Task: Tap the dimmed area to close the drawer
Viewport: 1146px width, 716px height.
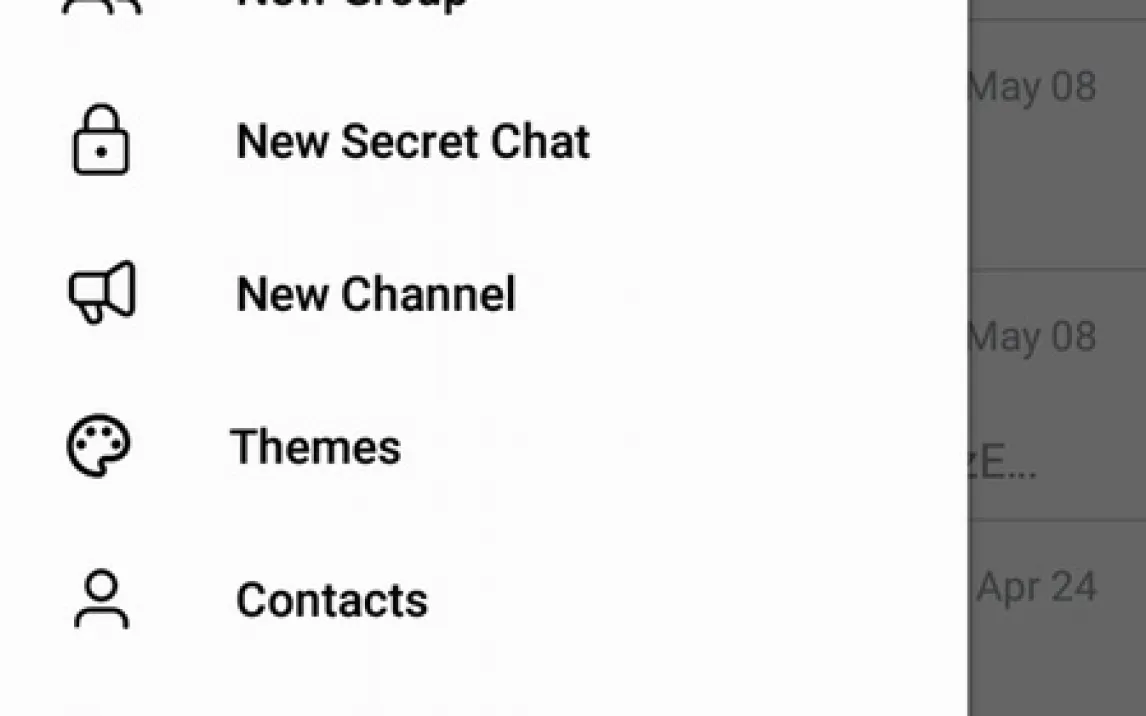Action: (1056, 200)
